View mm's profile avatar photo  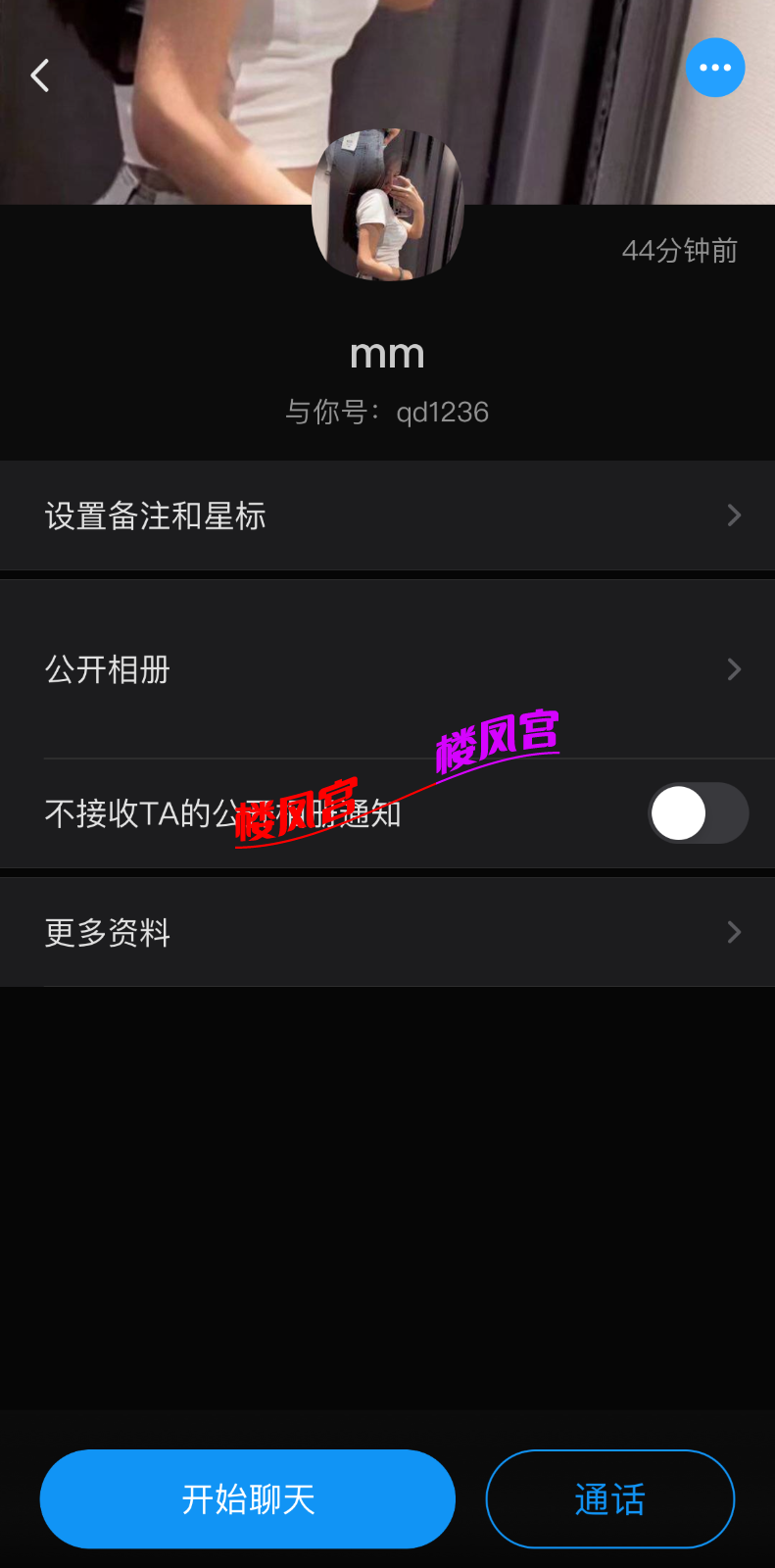point(387,206)
